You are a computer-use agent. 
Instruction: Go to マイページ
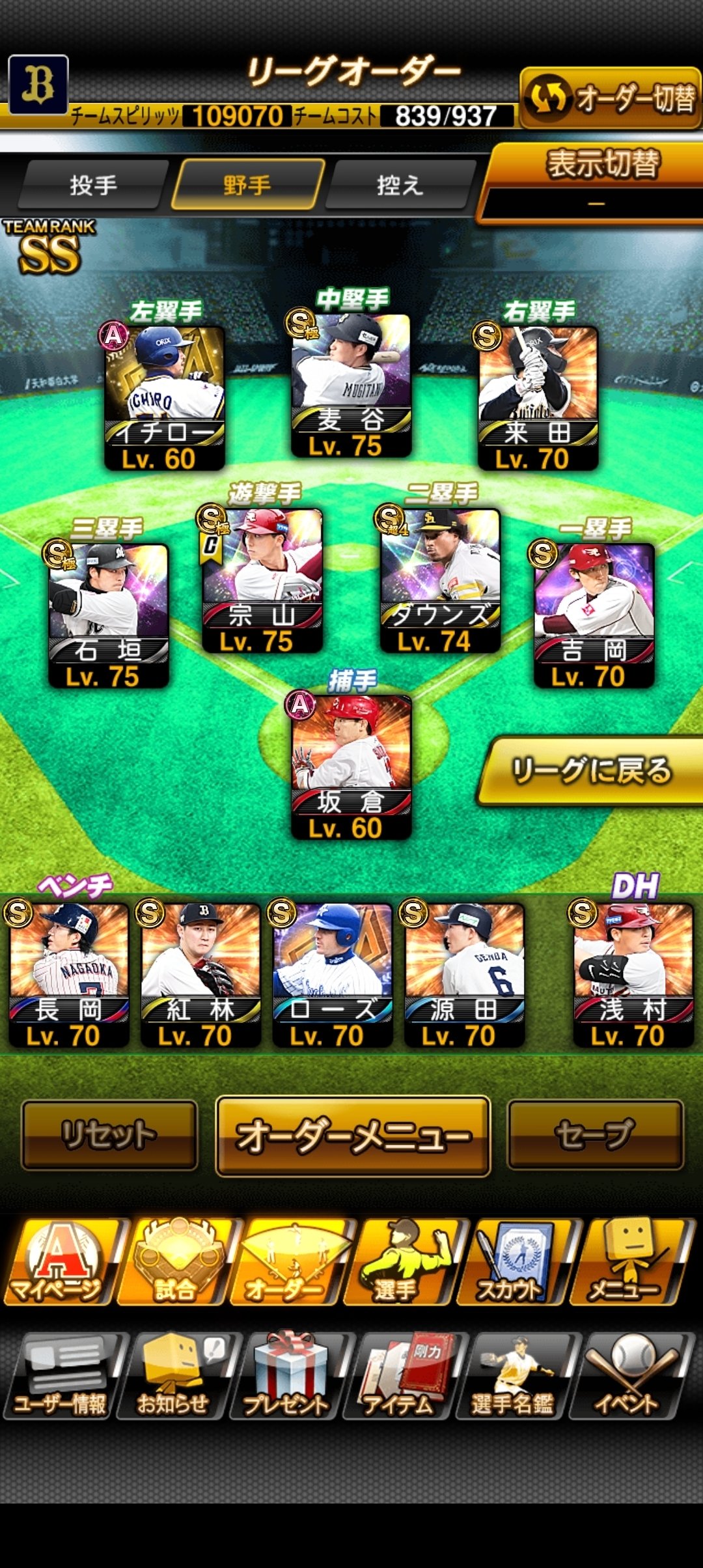(59, 1263)
